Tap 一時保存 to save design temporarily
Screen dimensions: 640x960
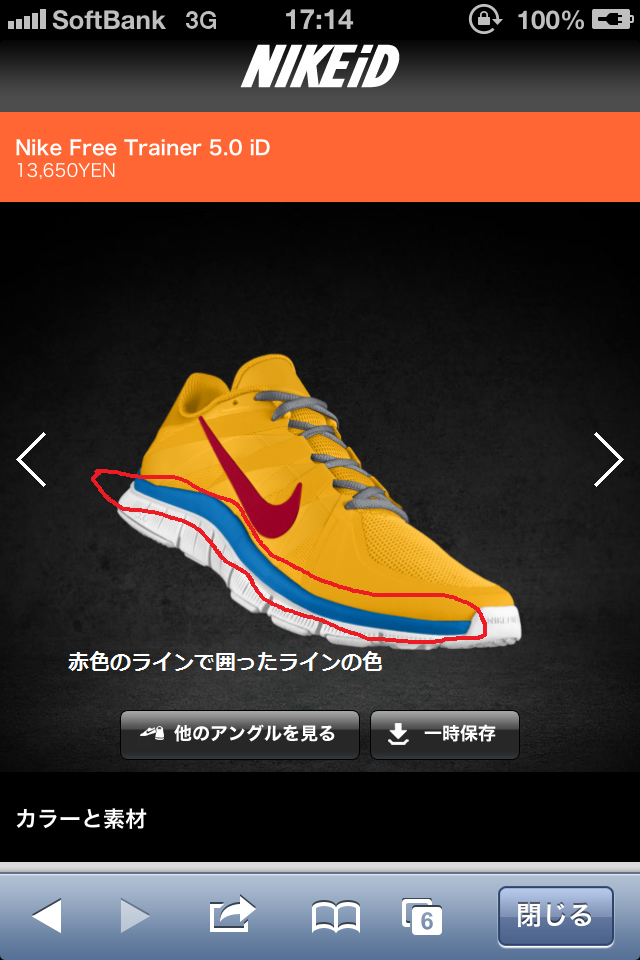[x=445, y=734]
